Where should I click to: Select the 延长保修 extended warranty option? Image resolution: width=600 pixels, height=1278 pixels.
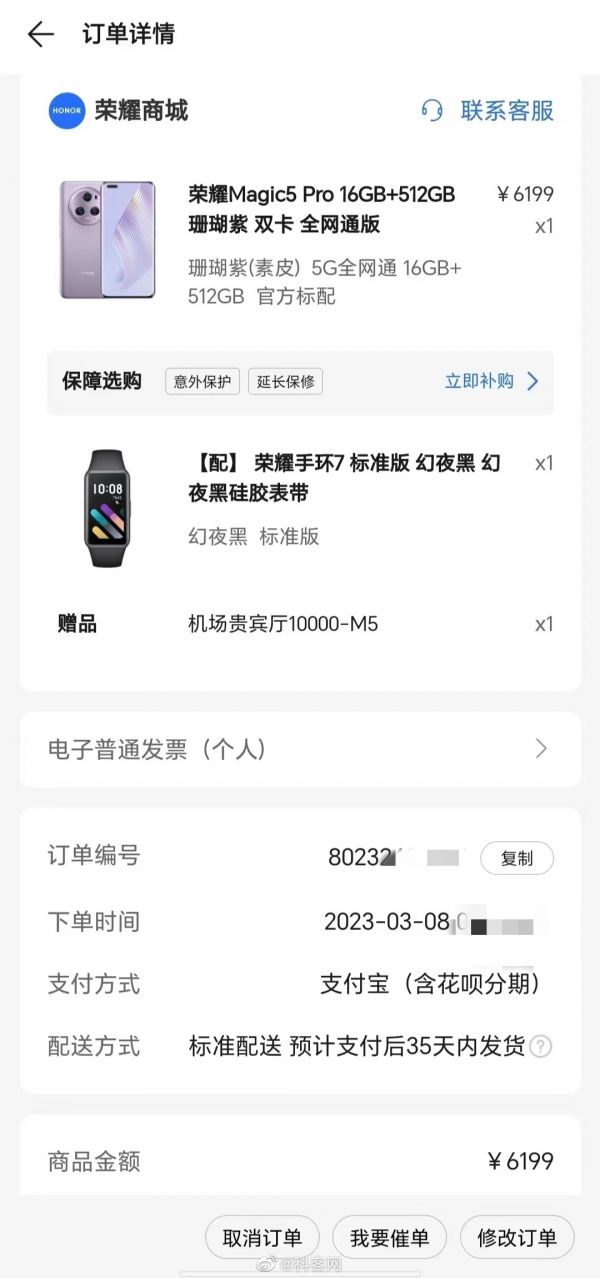click(x=285, y=381)
